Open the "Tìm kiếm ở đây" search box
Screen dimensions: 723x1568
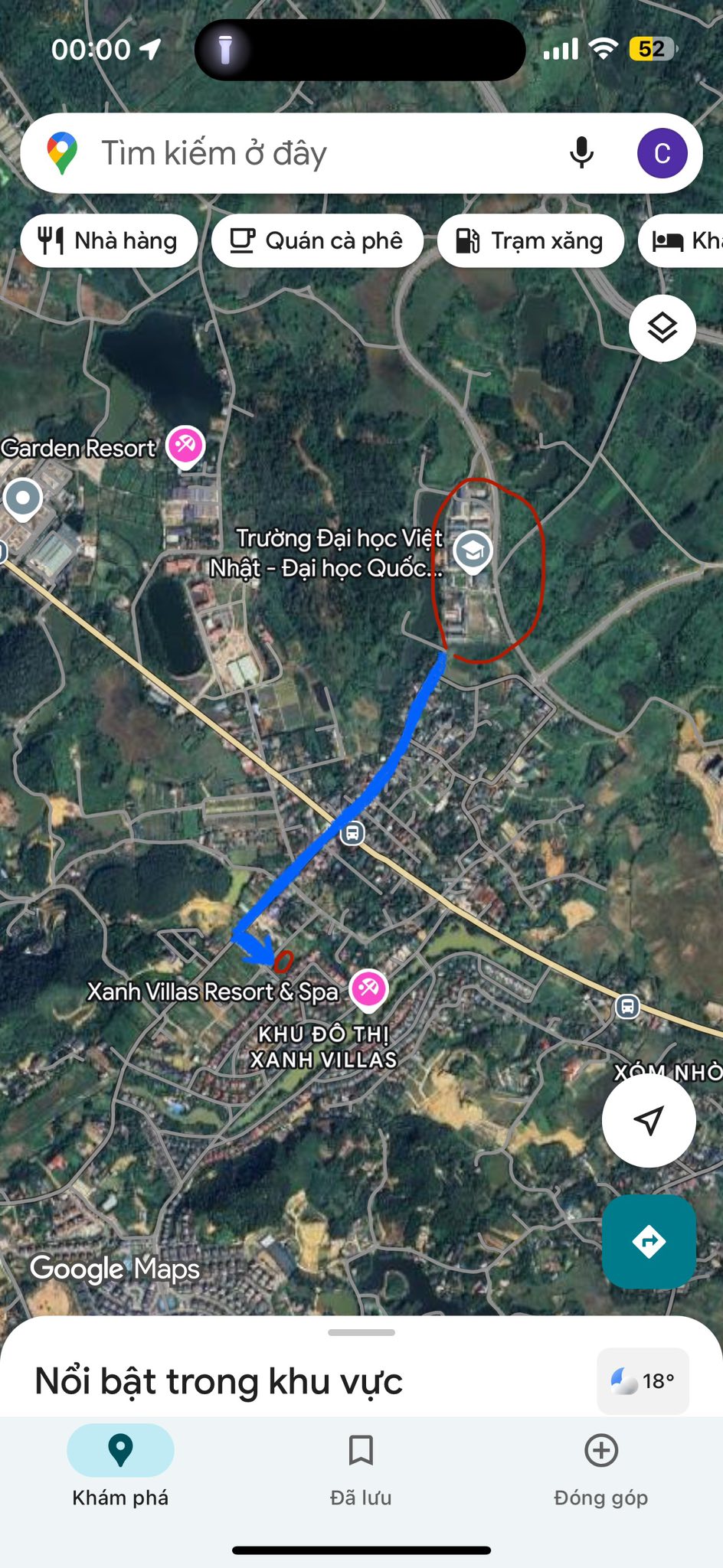click(306, 153)
